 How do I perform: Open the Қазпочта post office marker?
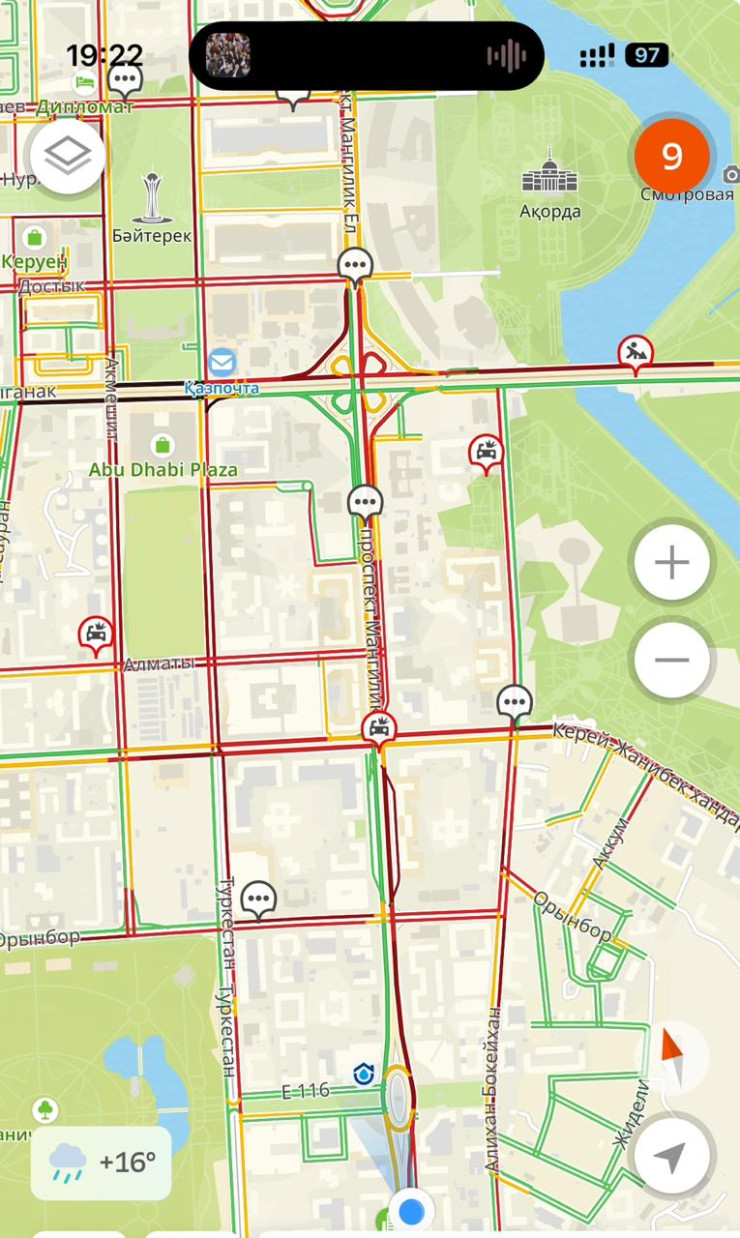pos(222,363)
